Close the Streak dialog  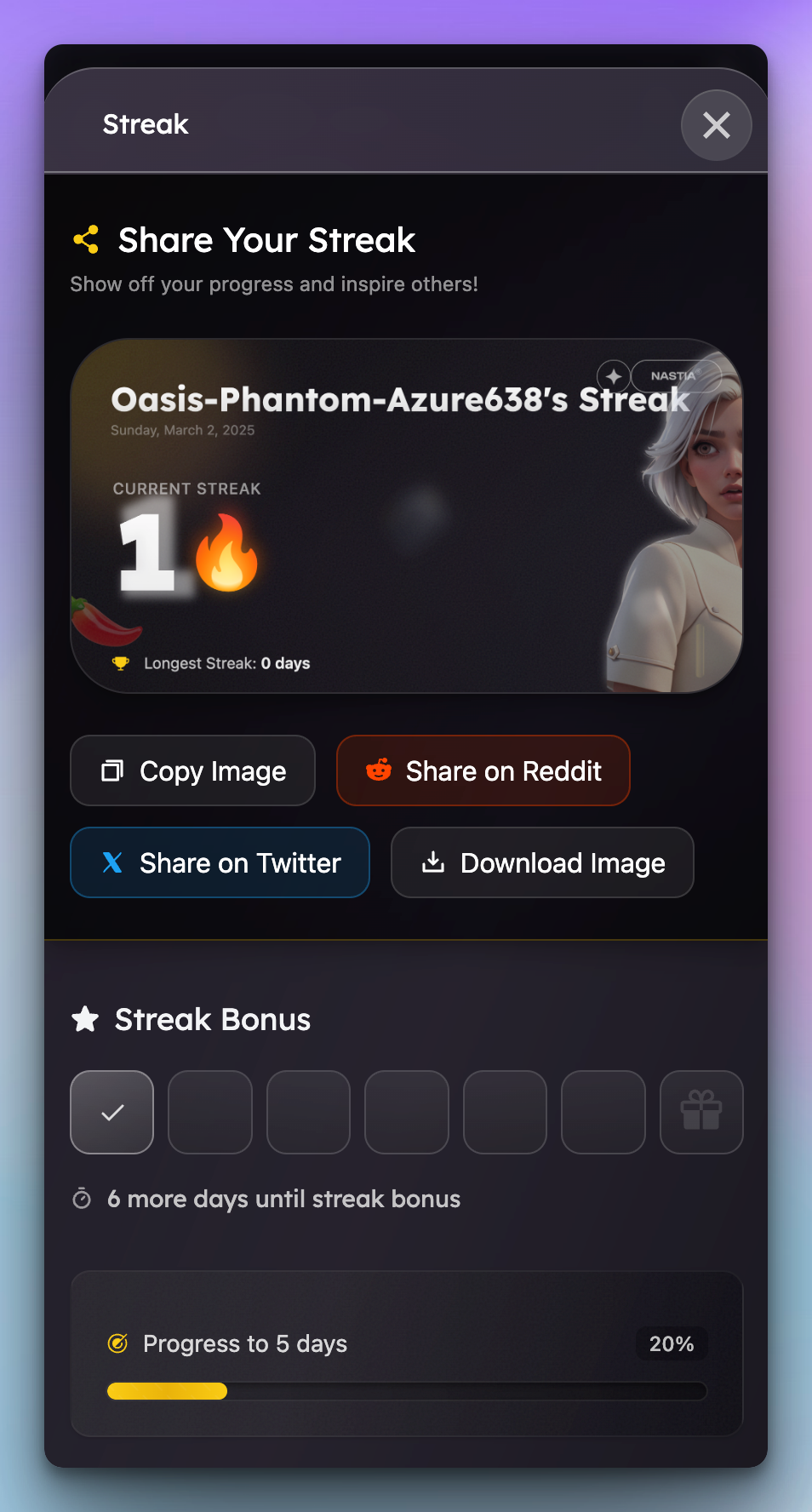tap(716, 125)
